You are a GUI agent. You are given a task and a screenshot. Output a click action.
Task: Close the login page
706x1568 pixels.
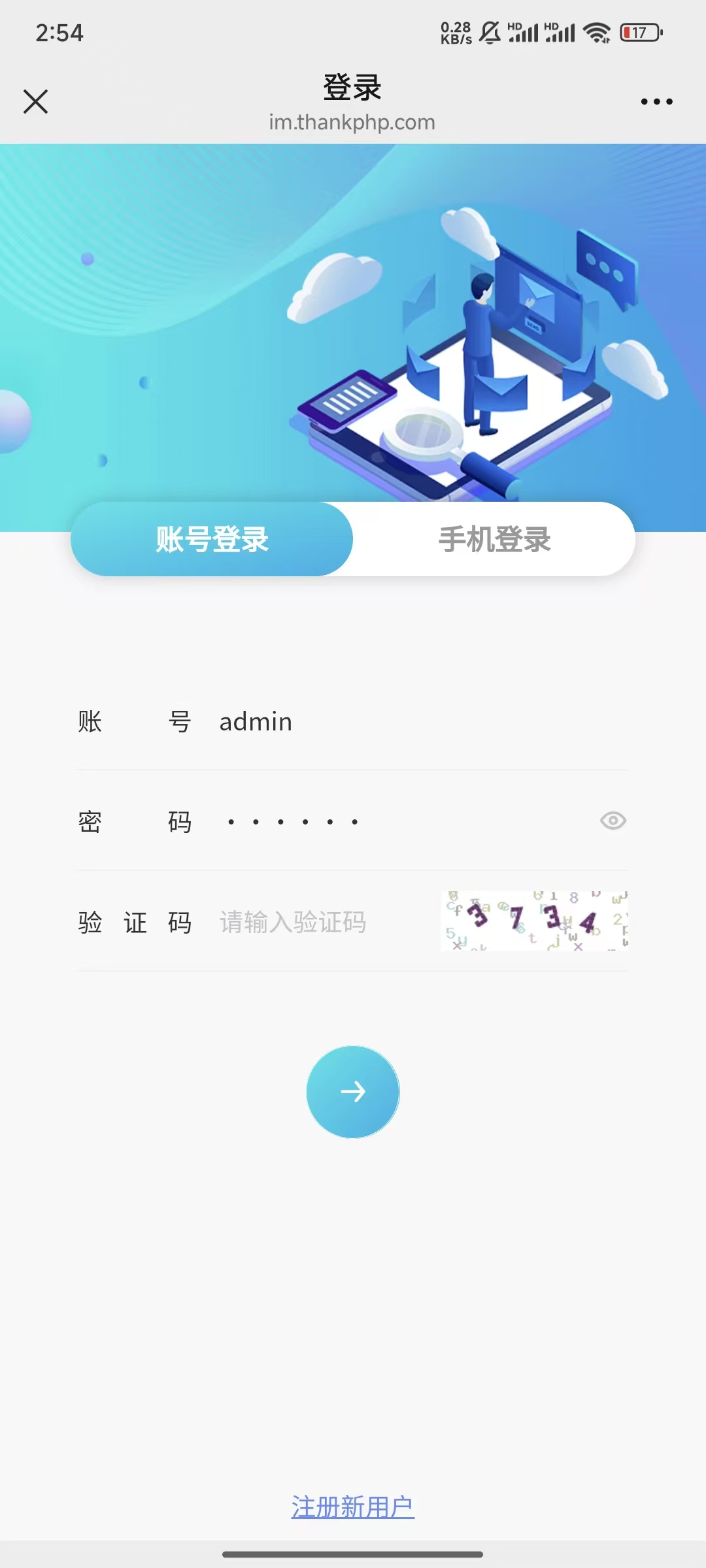pos(36,102)
